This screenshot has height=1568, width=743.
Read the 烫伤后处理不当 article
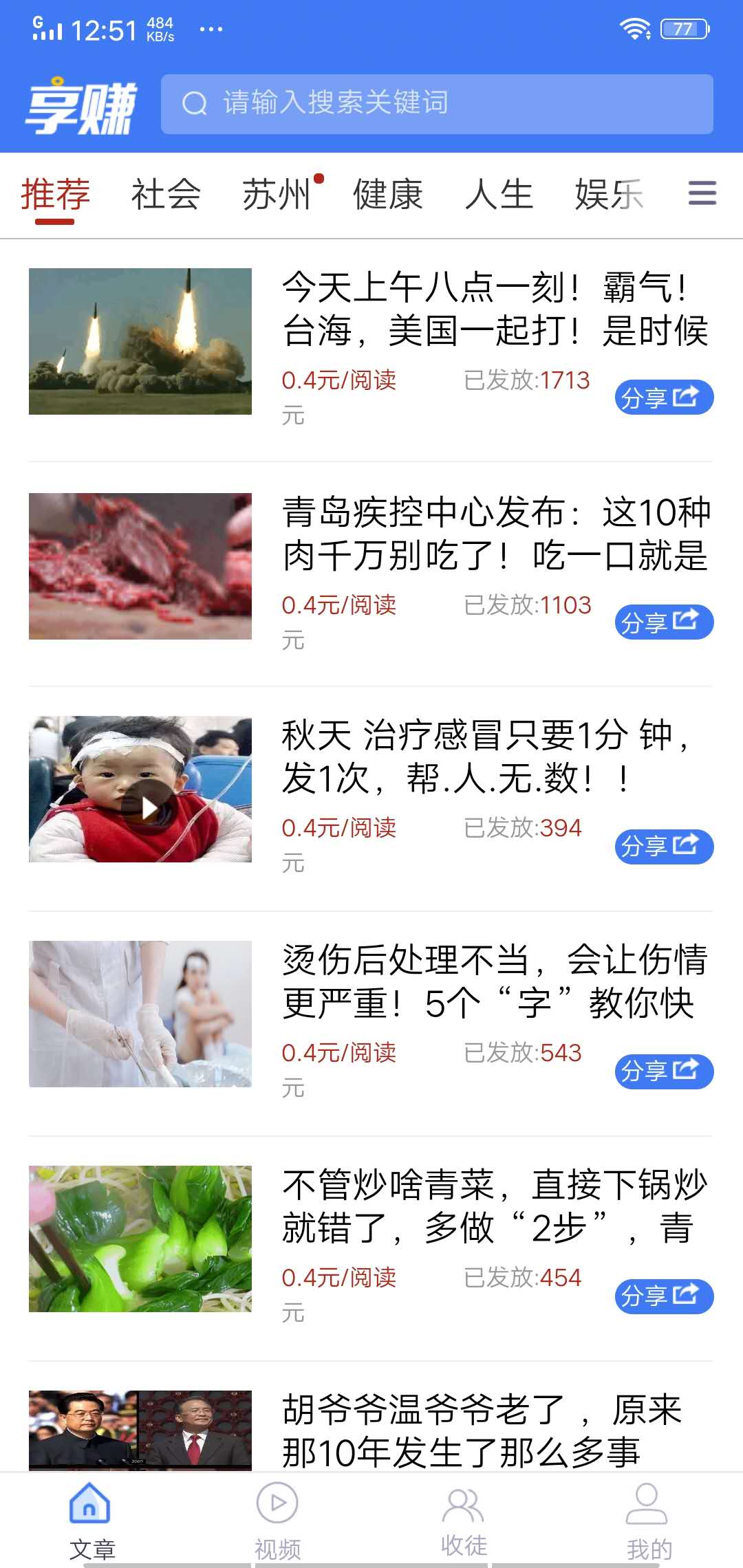(x=495, y=981)
